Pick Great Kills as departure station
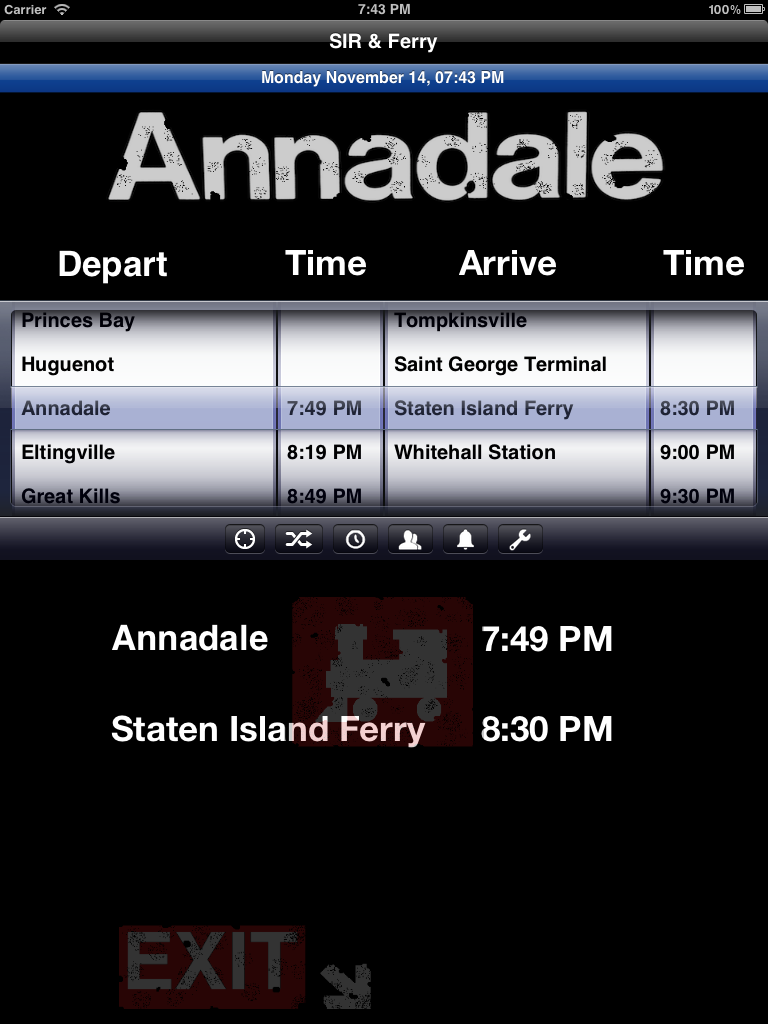Image resolution: width=768 pixels, height=1024 pixels. 71,496
